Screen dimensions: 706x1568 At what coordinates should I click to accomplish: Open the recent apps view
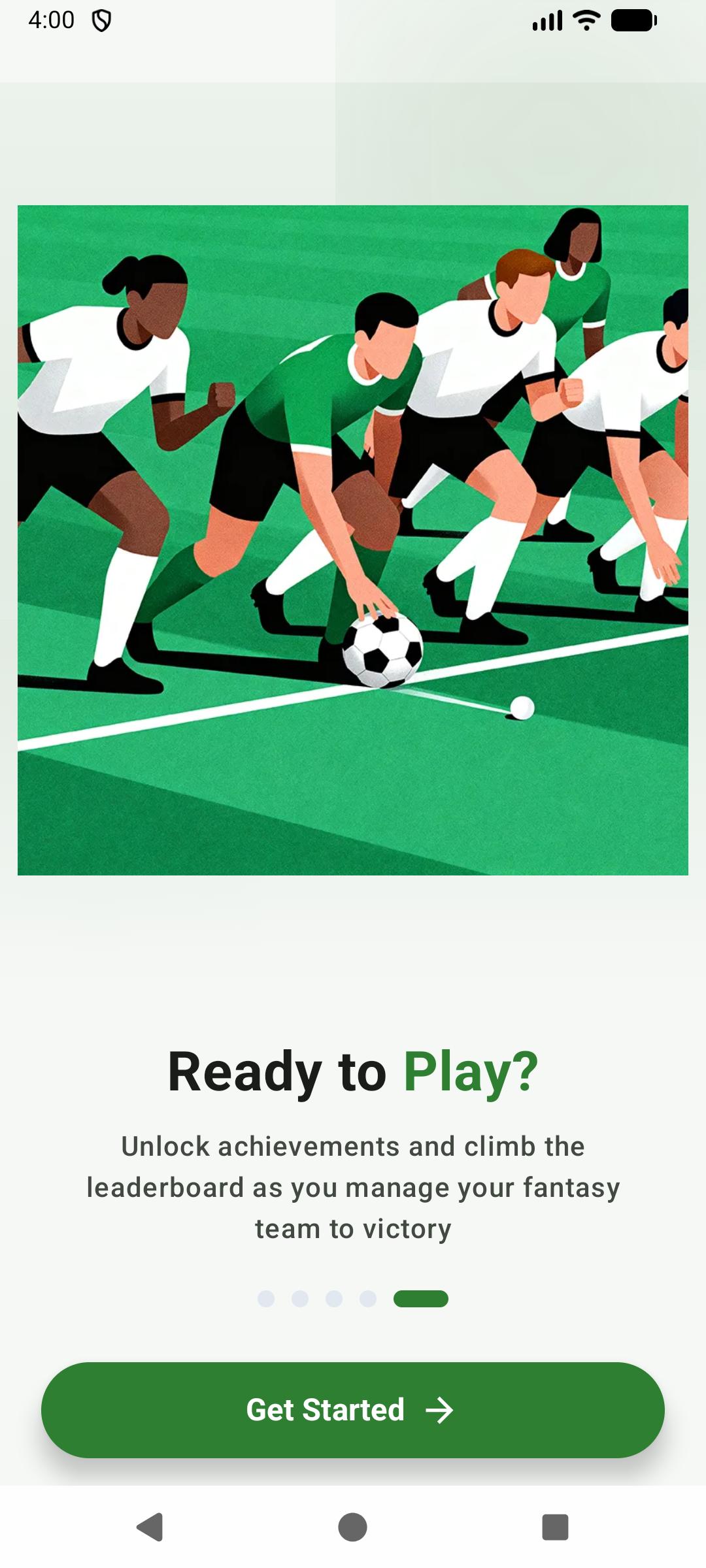click(x=555, y=1527)
